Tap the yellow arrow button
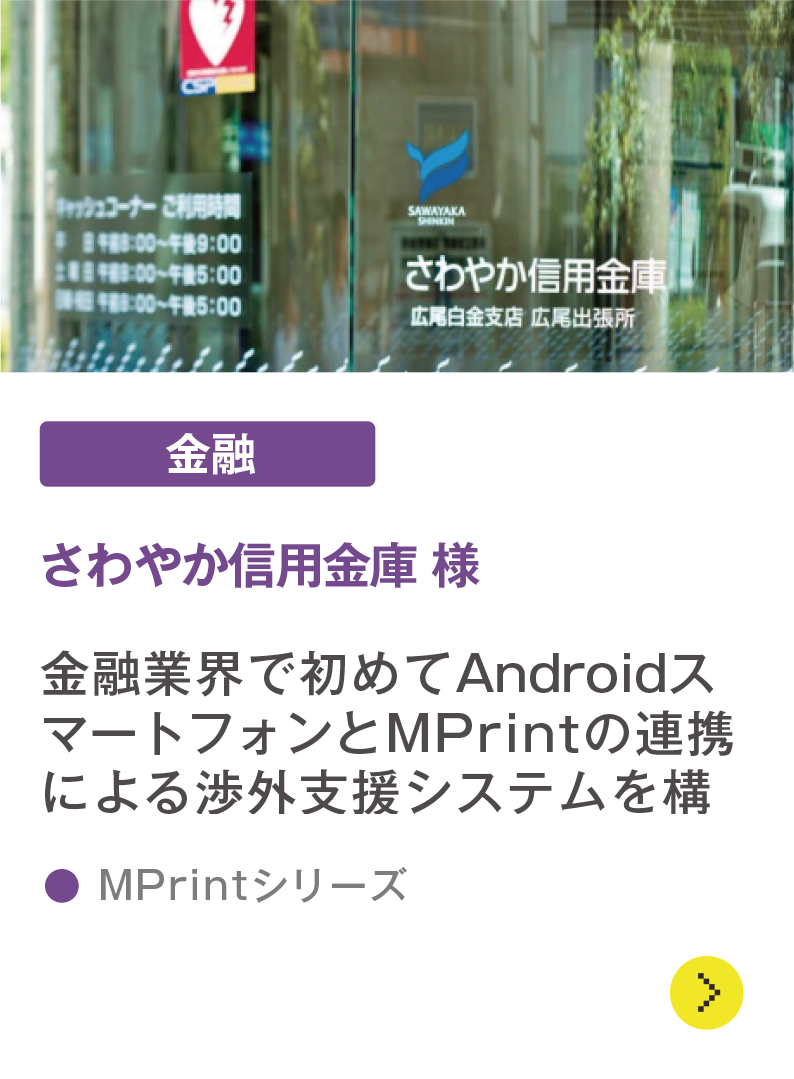 click(706, 992)
